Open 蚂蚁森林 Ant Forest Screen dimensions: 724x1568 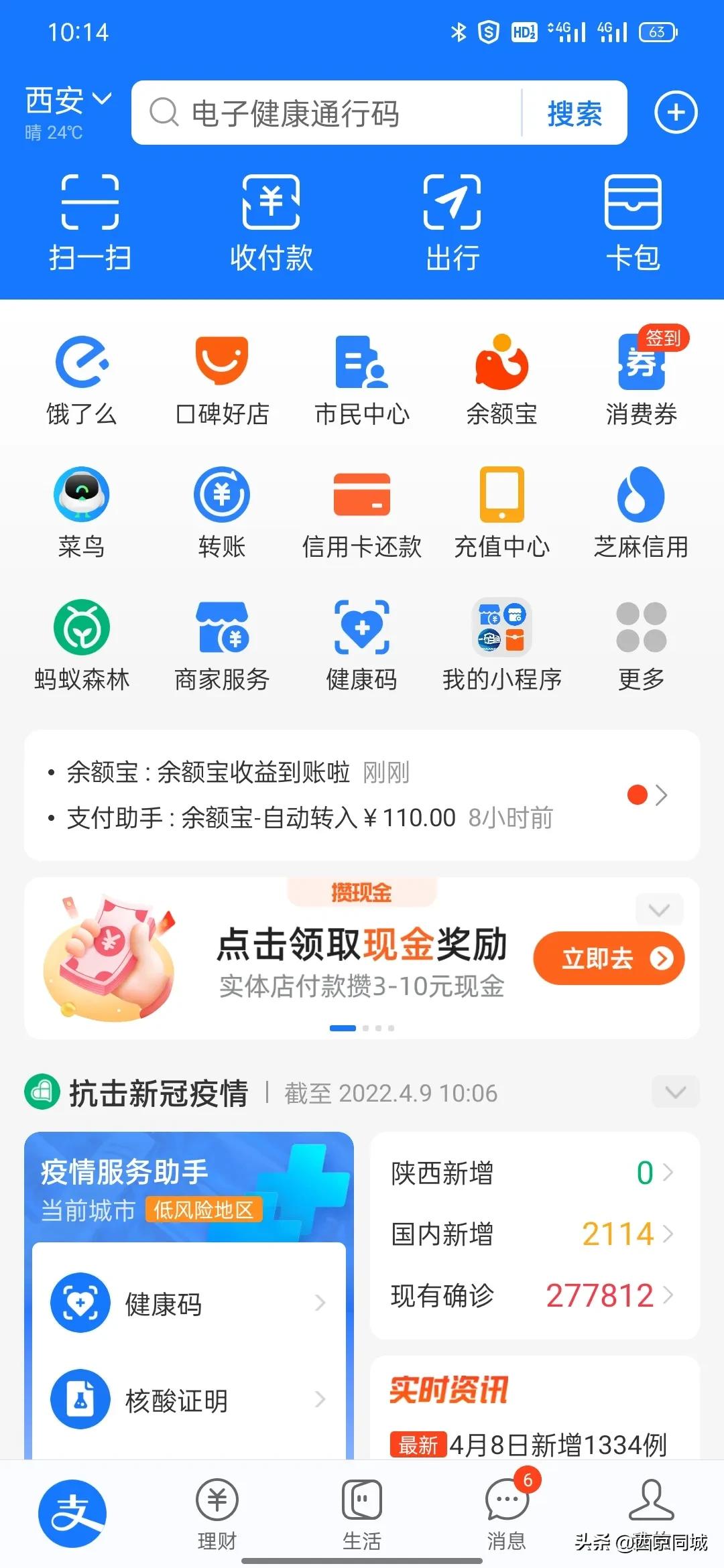pyautogui.click(x=82, y=642)
